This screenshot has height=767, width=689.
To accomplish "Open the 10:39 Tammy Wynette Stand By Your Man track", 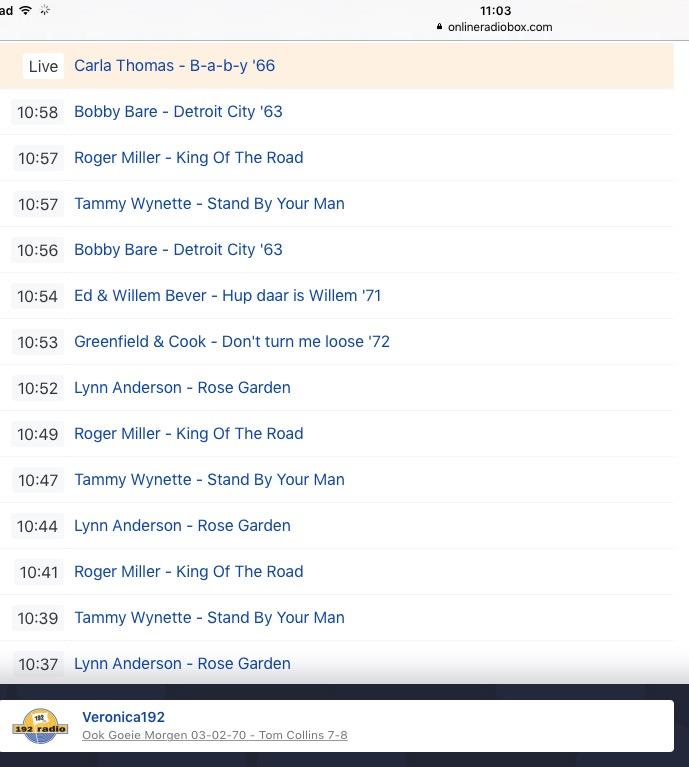I will [209, 618].
